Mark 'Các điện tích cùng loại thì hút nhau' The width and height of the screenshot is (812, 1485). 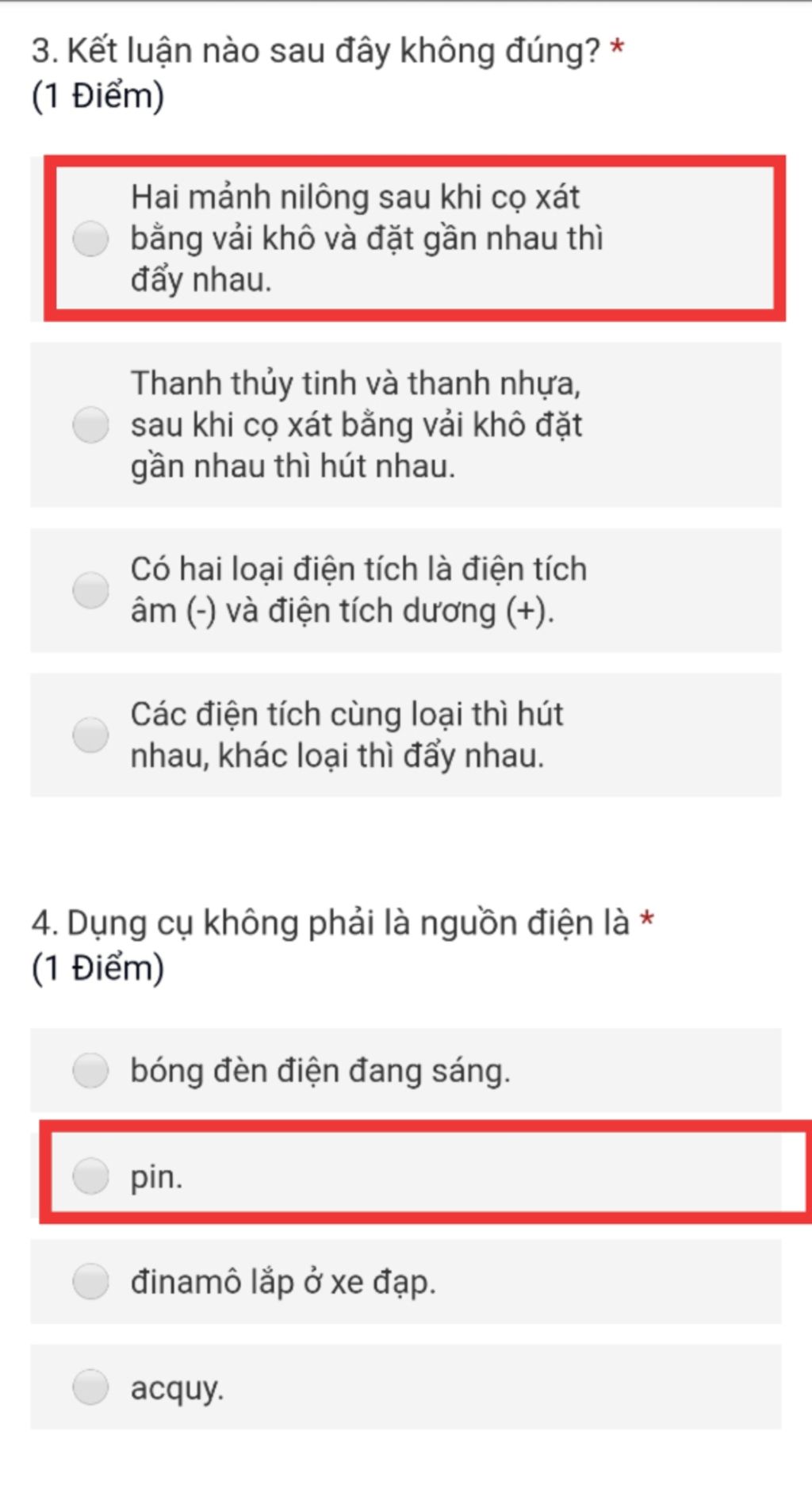tap(90, 735)
